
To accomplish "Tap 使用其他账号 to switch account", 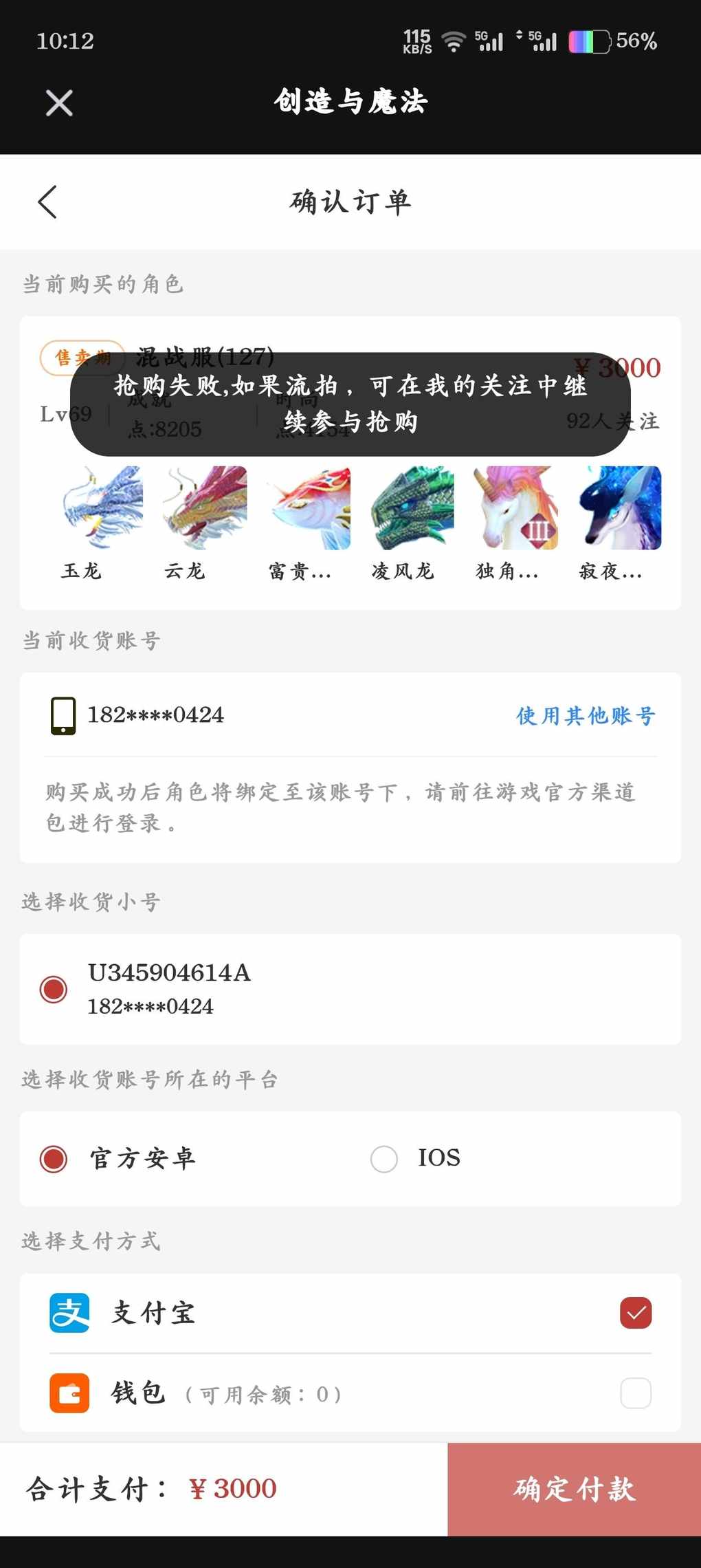I will coord(586,716).
